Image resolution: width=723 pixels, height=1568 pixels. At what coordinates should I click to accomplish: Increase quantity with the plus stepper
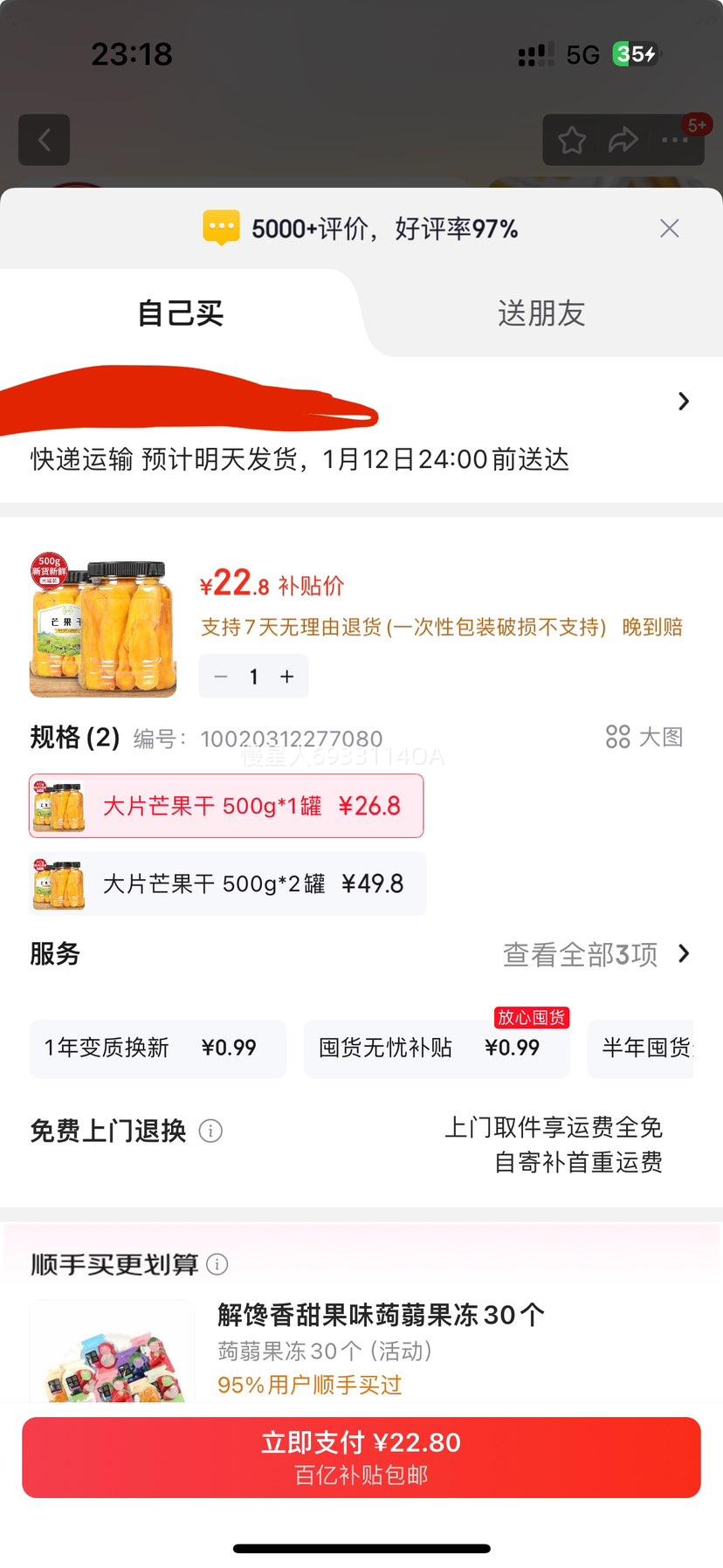pos(286,676)
